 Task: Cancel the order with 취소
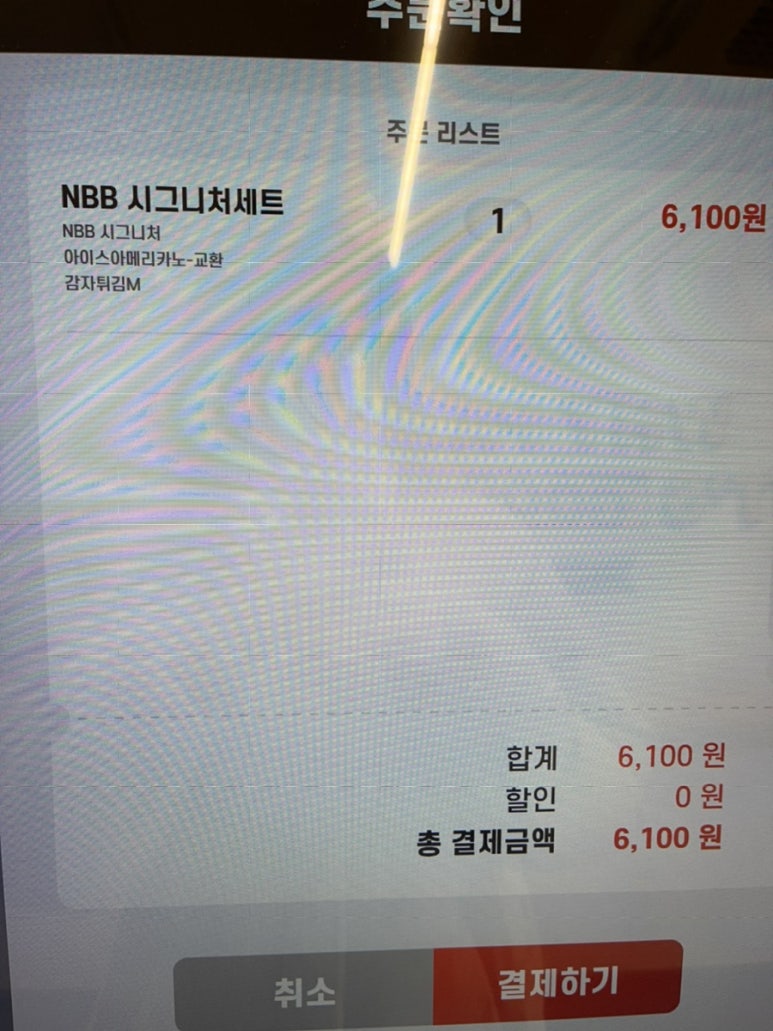305,990
